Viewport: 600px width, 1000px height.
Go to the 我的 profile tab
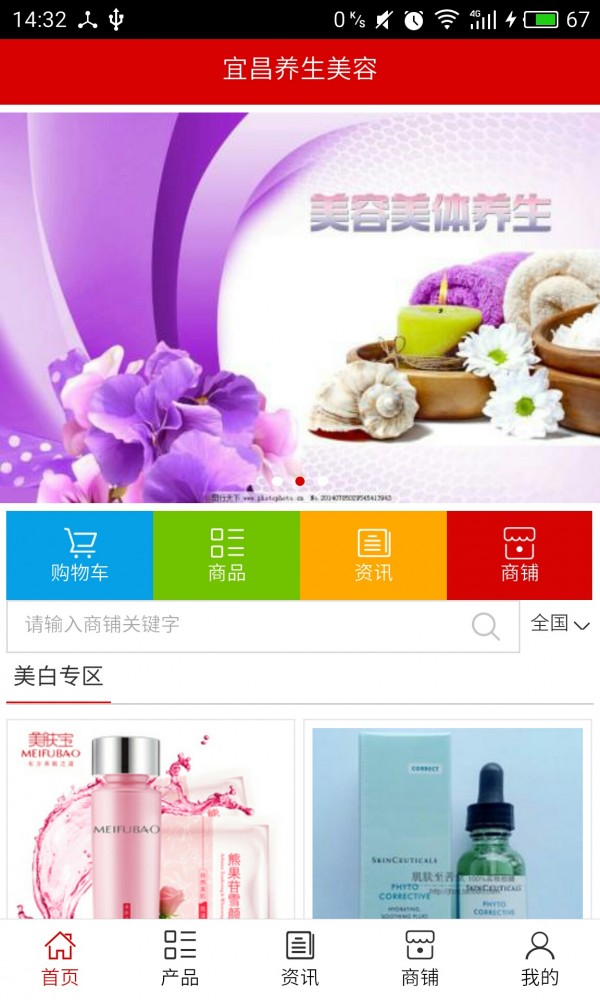coord(540,958)
